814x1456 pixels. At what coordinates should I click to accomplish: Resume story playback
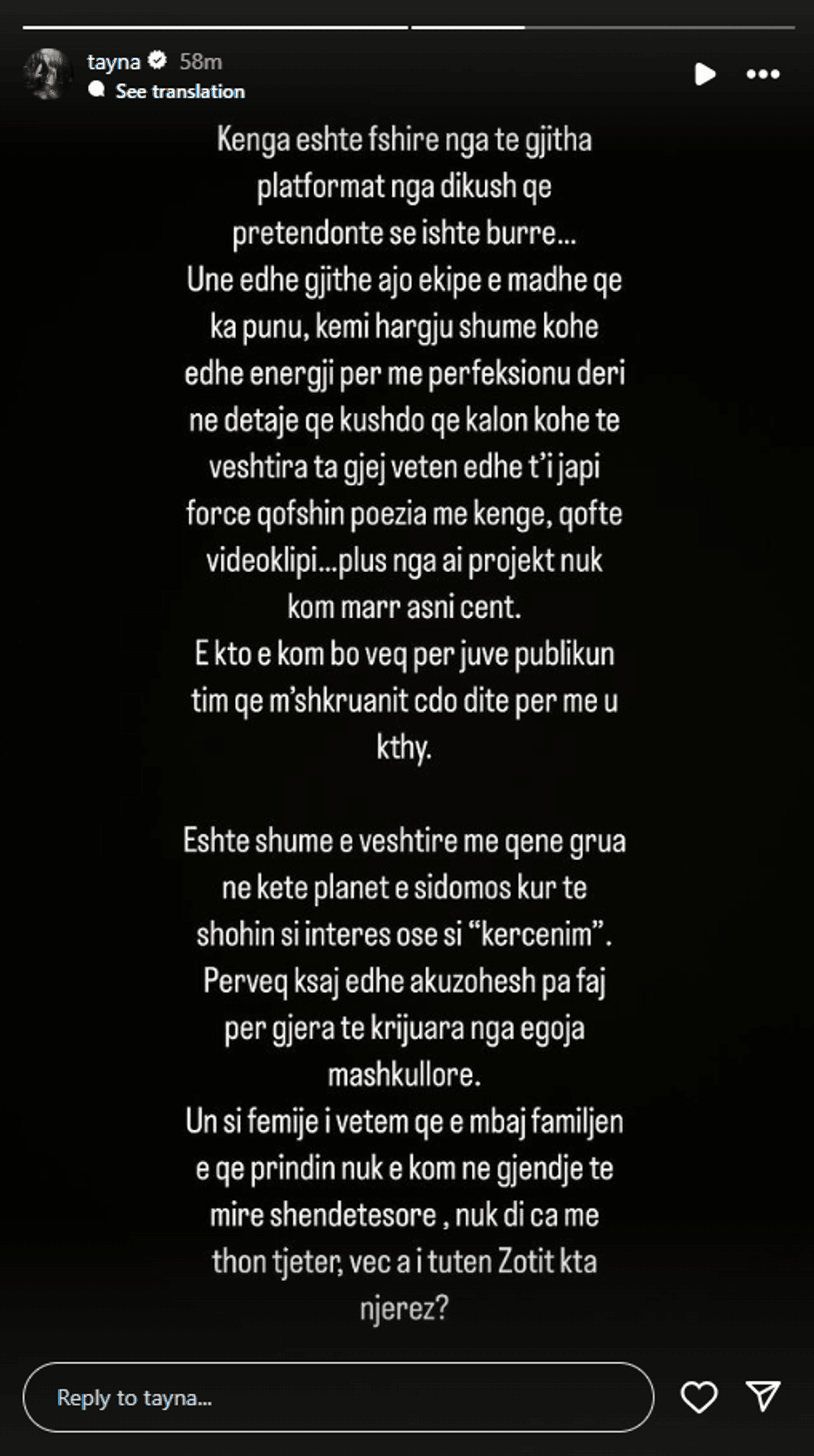[704, 74]
